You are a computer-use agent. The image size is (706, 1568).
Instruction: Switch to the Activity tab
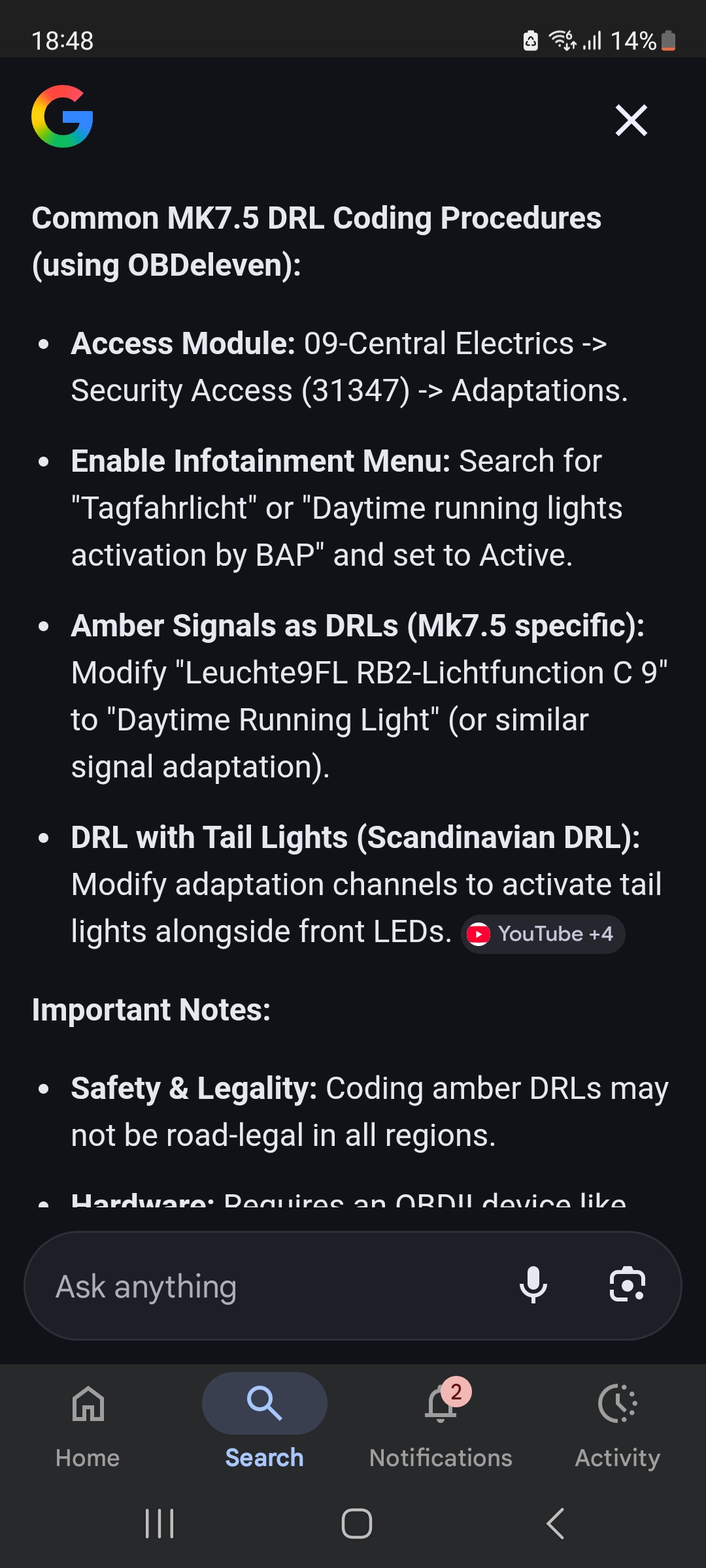(x=618, y=1427)
